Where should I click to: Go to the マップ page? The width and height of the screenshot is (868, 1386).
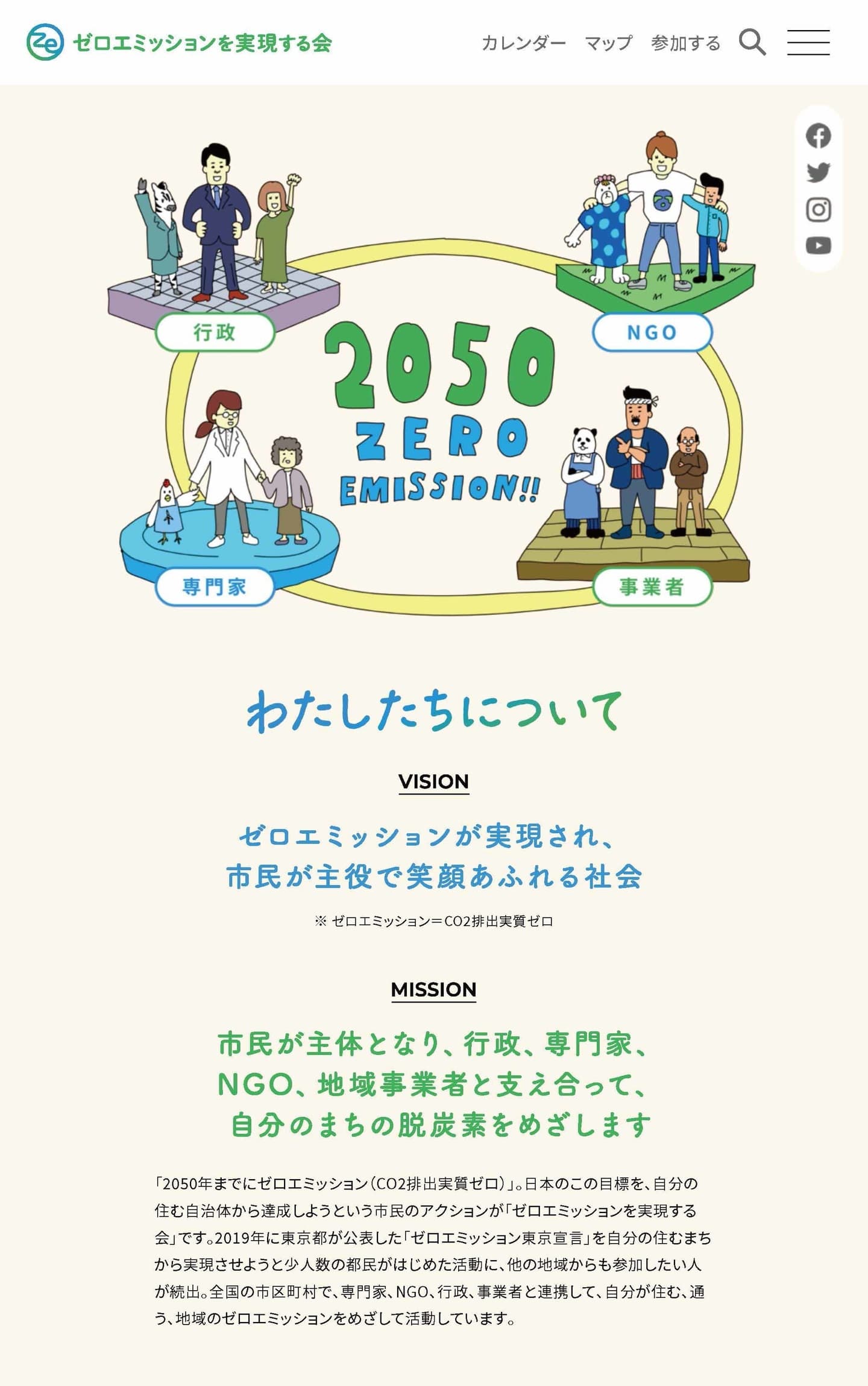pyautogui.click(x=608, y=43)
